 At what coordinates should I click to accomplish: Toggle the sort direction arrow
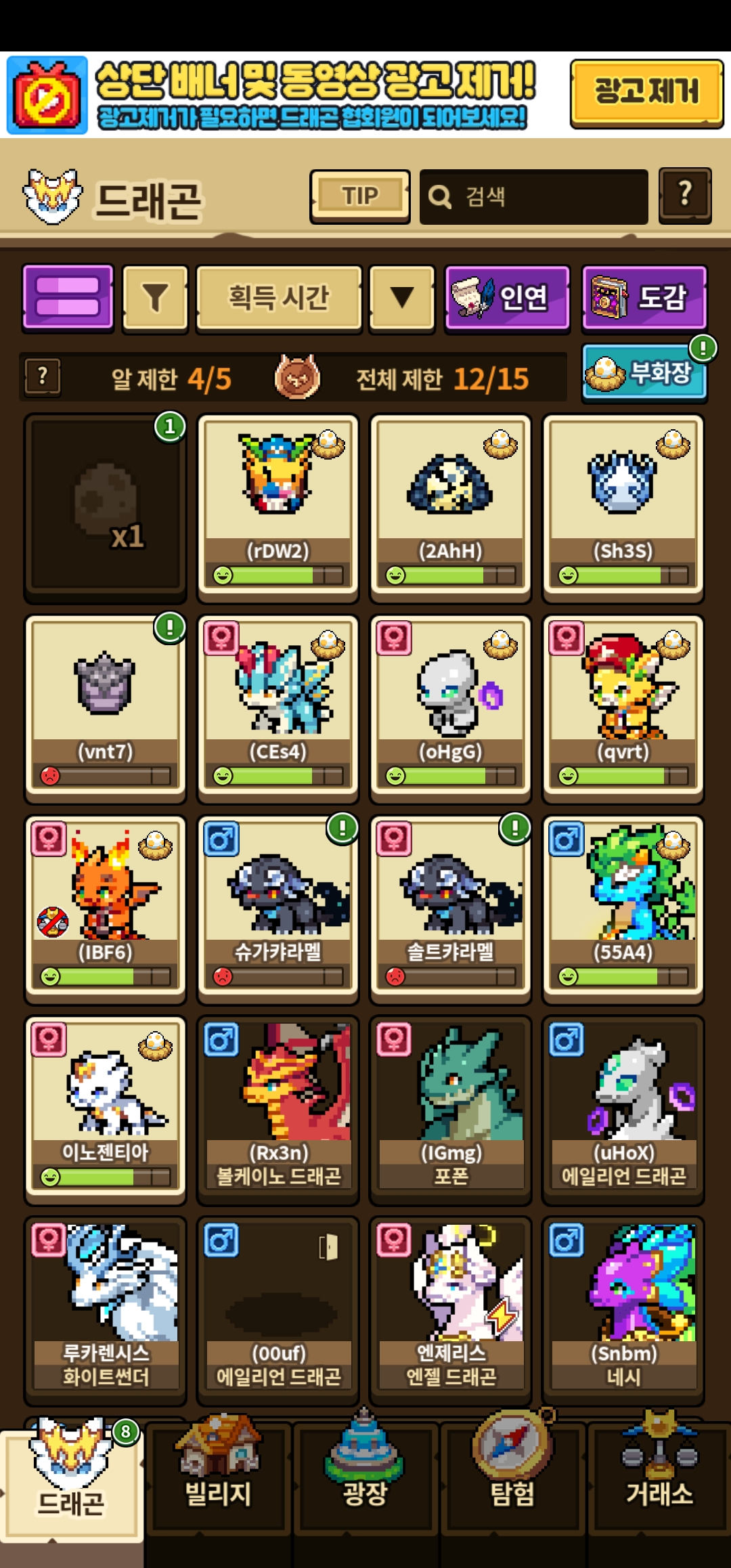(x=402, y=298)
